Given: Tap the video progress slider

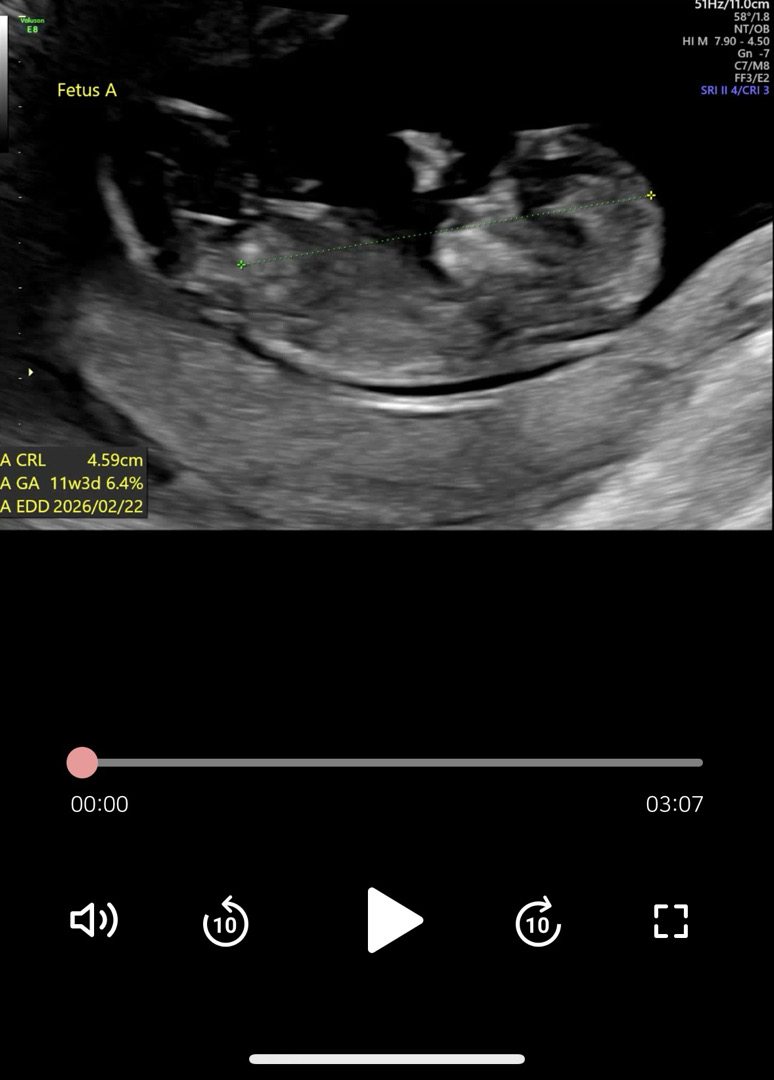Looking at the screenshot, I should click(x=390, y=763).
